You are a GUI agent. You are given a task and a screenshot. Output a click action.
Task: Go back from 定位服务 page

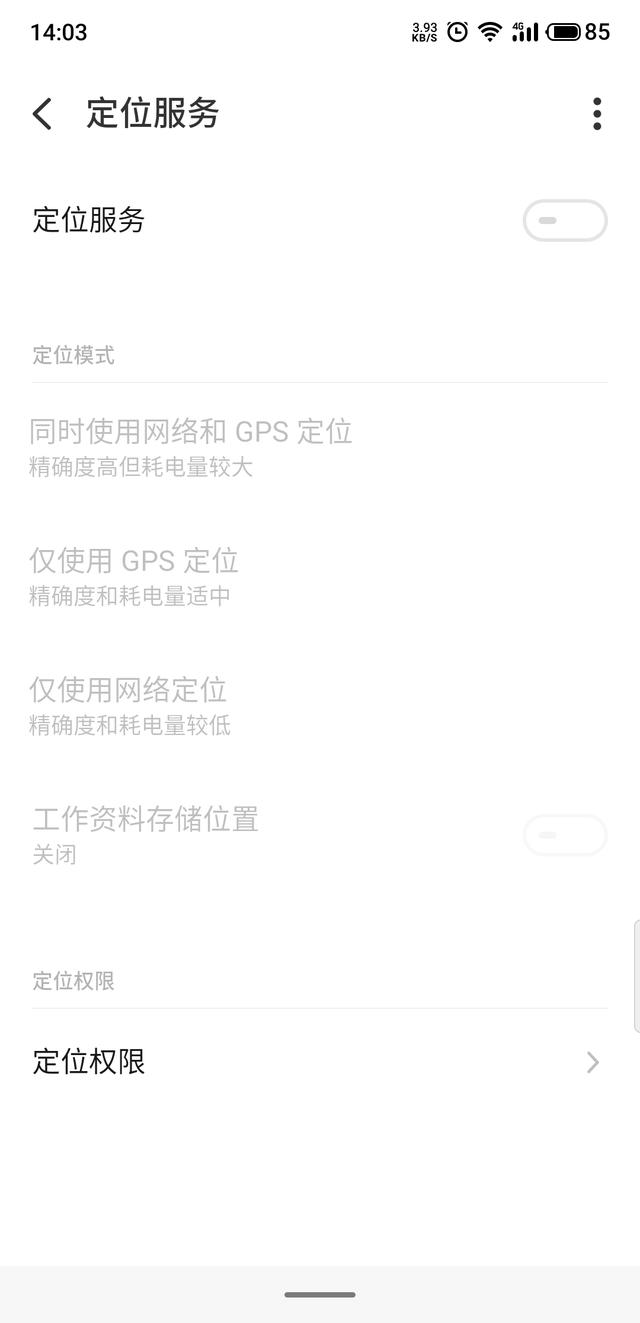[42, 114]
